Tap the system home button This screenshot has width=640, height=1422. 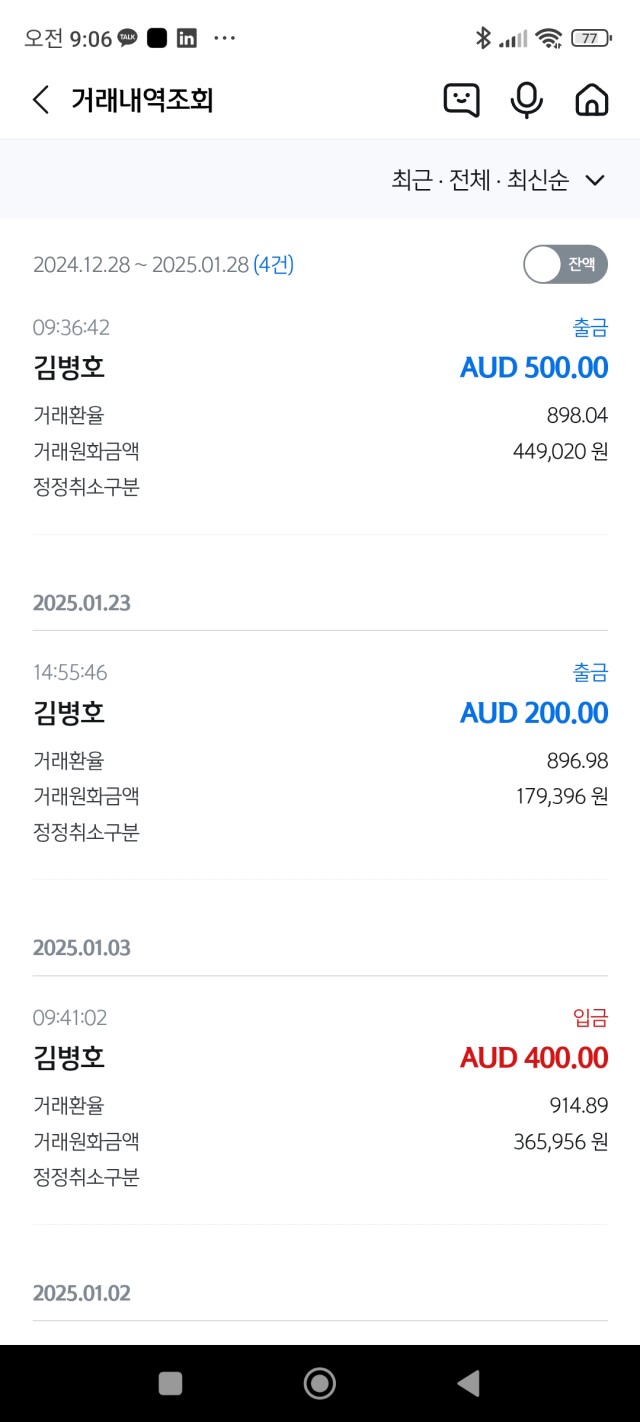pyautogui.click(x=320, y=1383)
